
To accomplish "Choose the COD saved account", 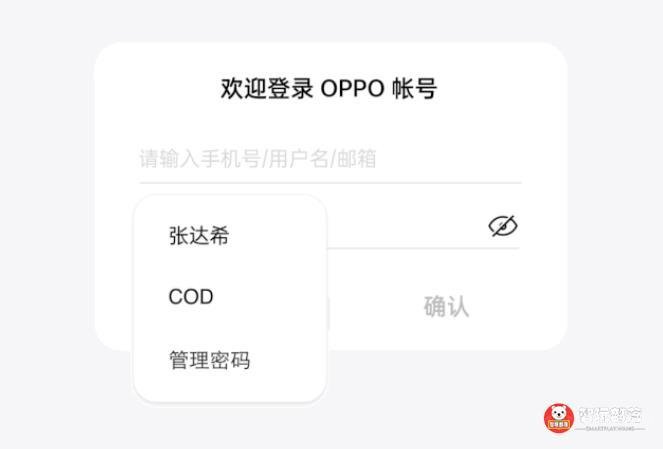I will tap(191, 297).
